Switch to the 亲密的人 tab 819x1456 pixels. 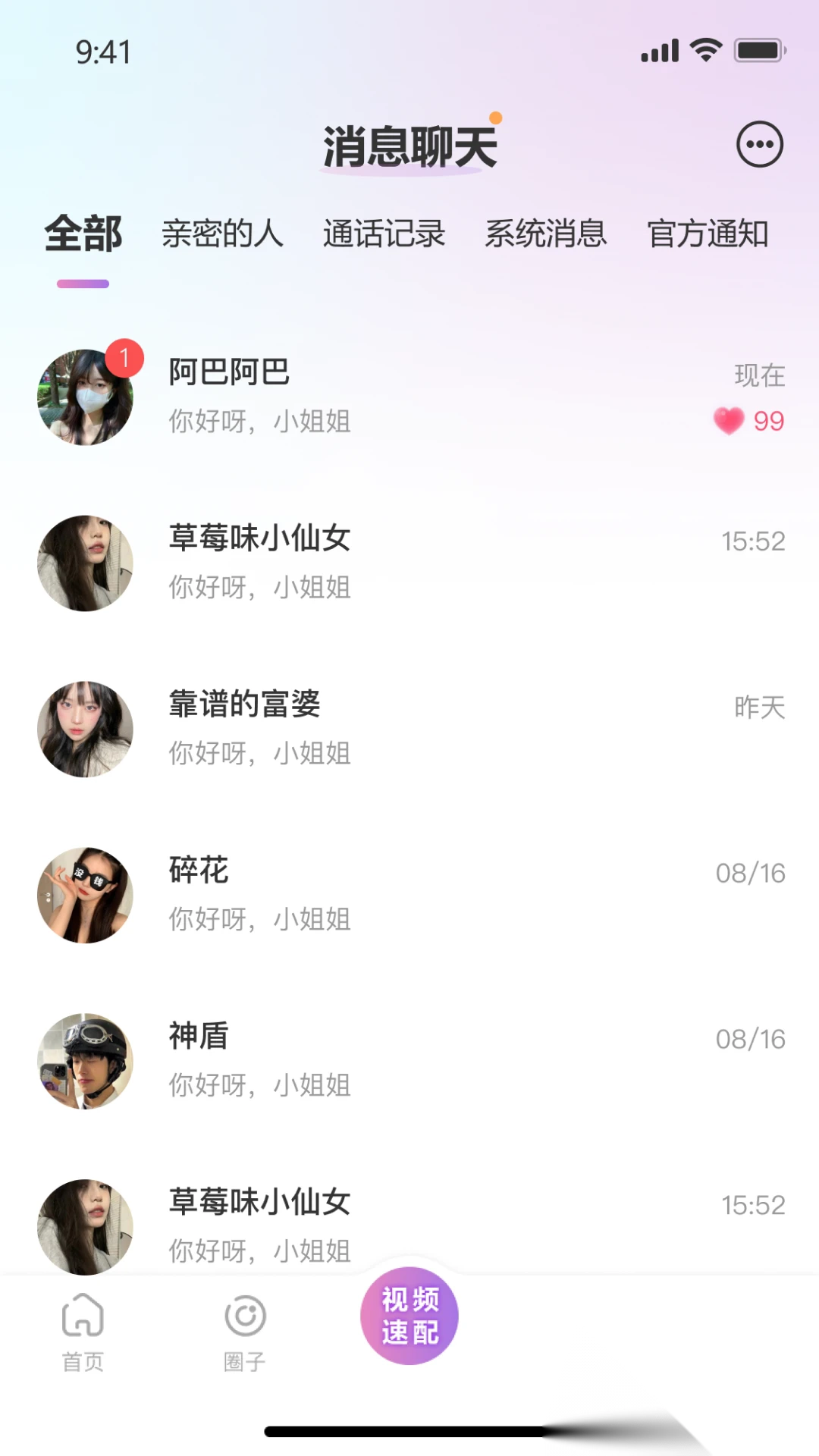click(x=222, y=234)
